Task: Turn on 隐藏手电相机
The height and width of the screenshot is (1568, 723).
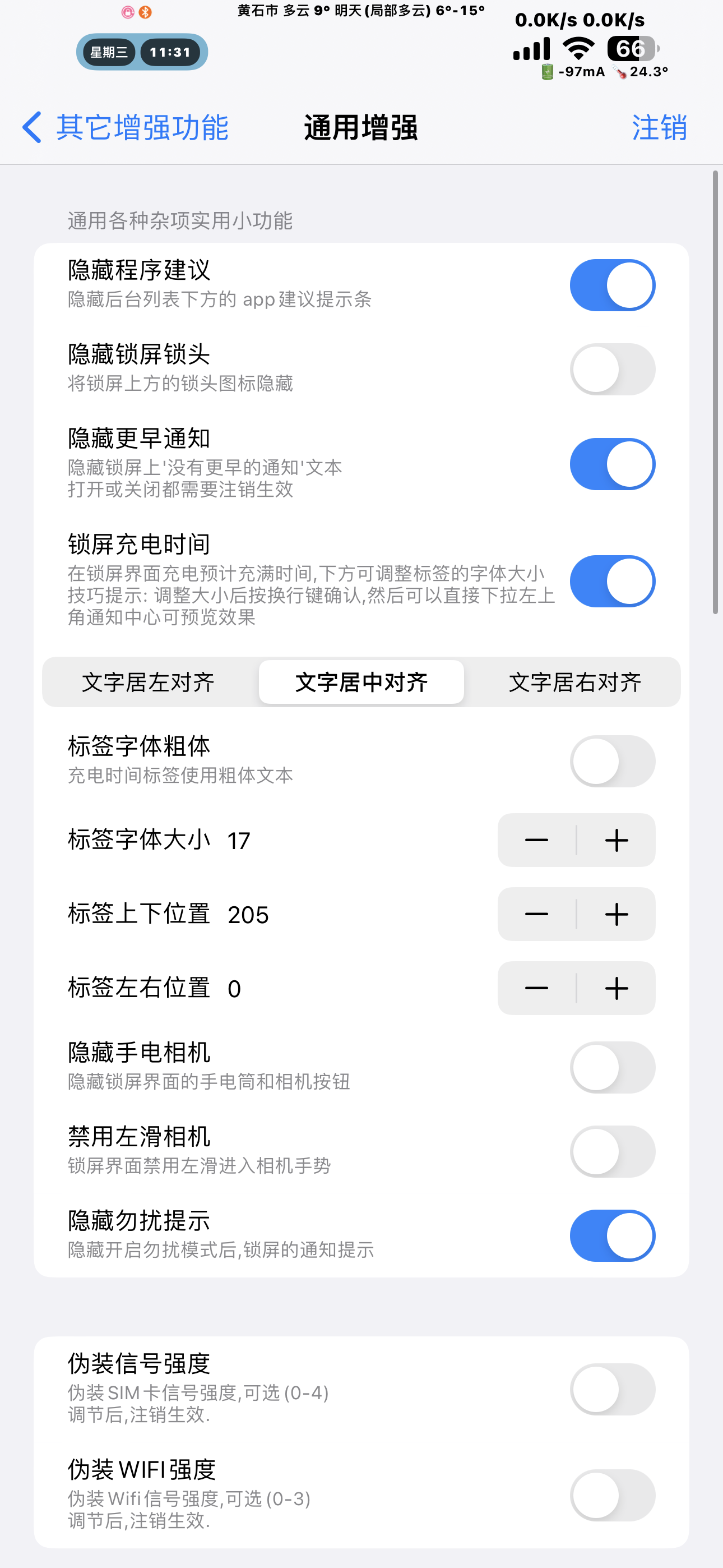Action: coord(611,1068)
